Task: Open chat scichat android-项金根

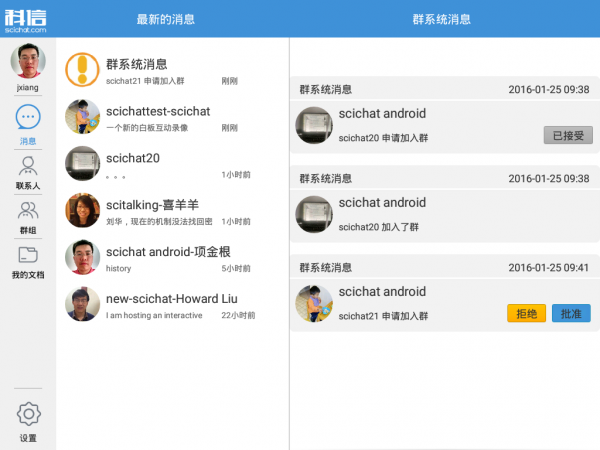Action: 172,258
